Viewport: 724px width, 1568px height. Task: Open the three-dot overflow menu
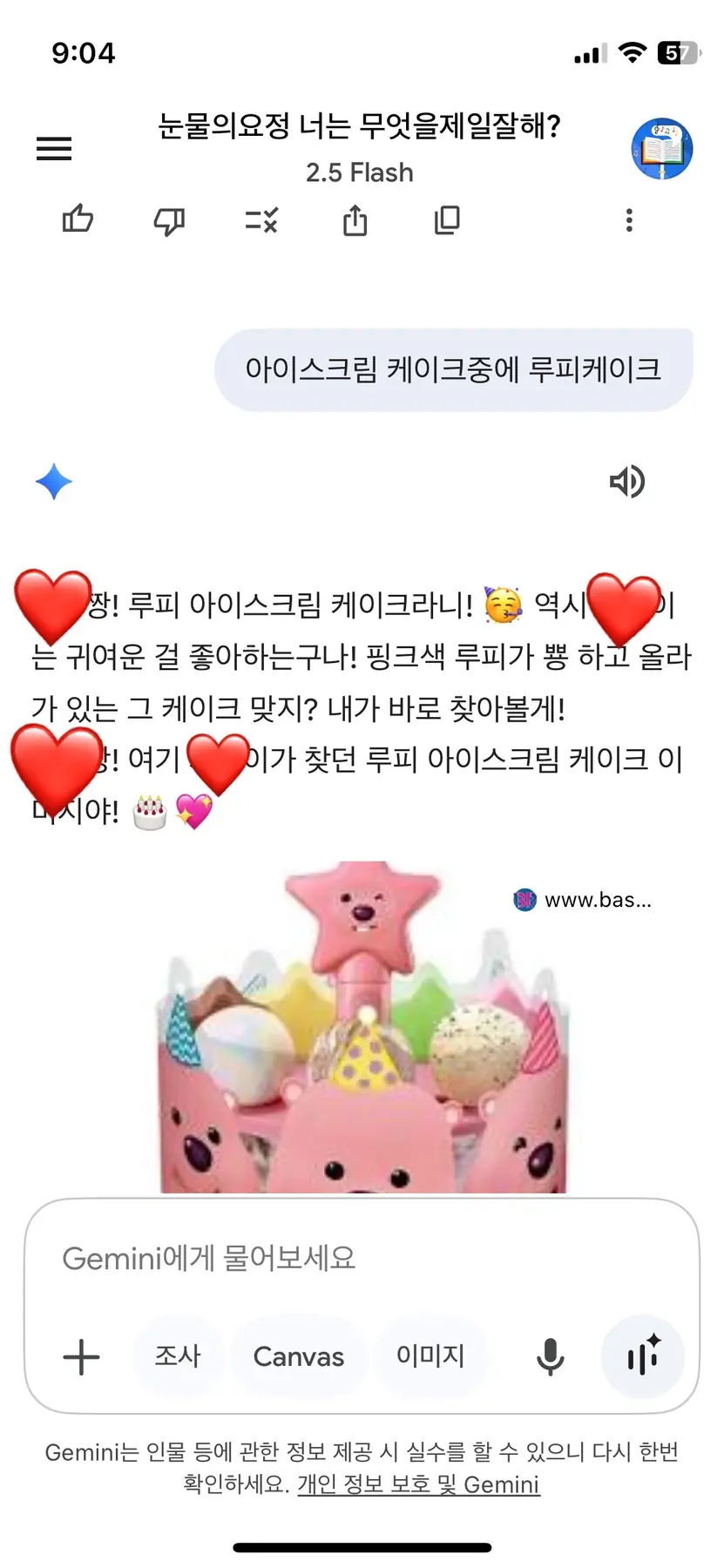[629, 220]
